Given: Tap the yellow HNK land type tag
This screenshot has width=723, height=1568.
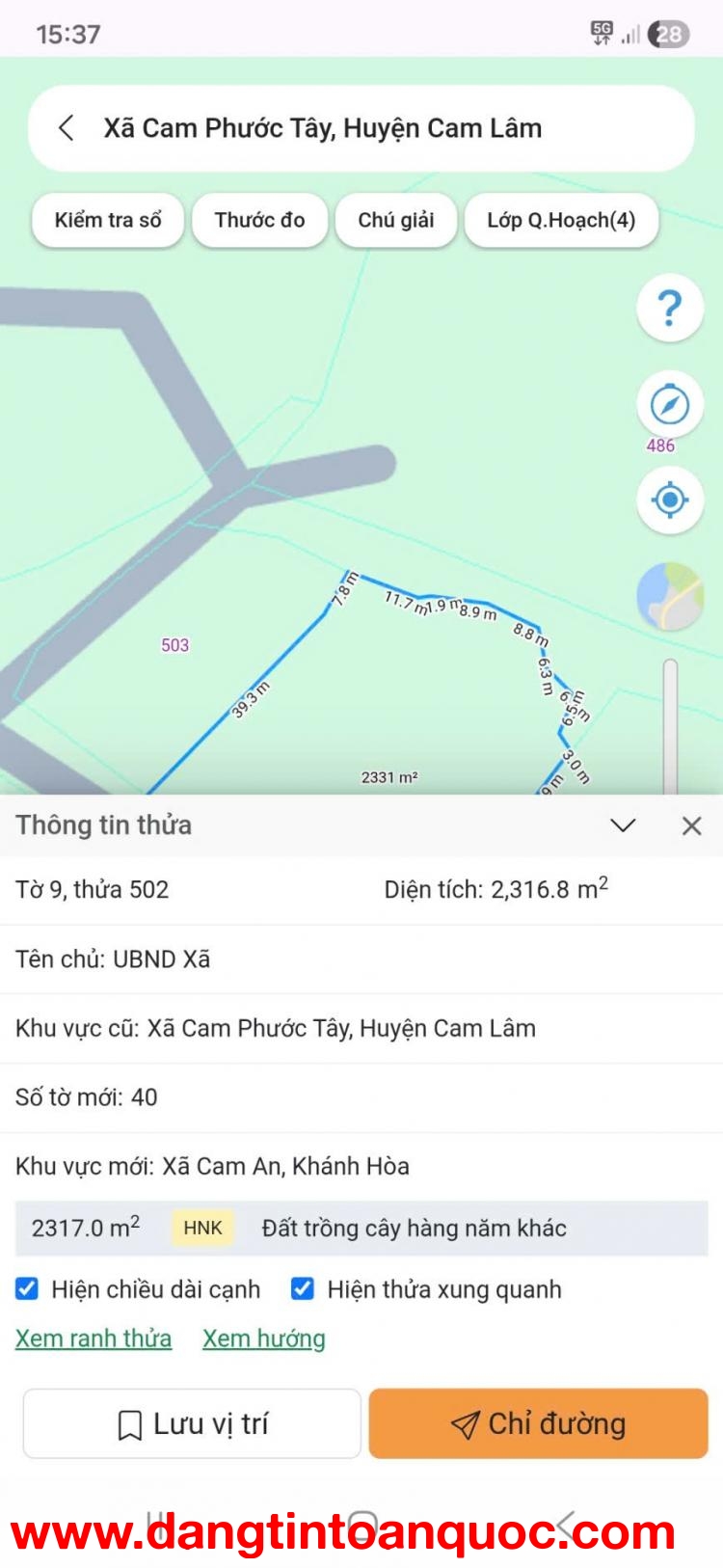Looking at the screenshot, I should point(201,1228).
